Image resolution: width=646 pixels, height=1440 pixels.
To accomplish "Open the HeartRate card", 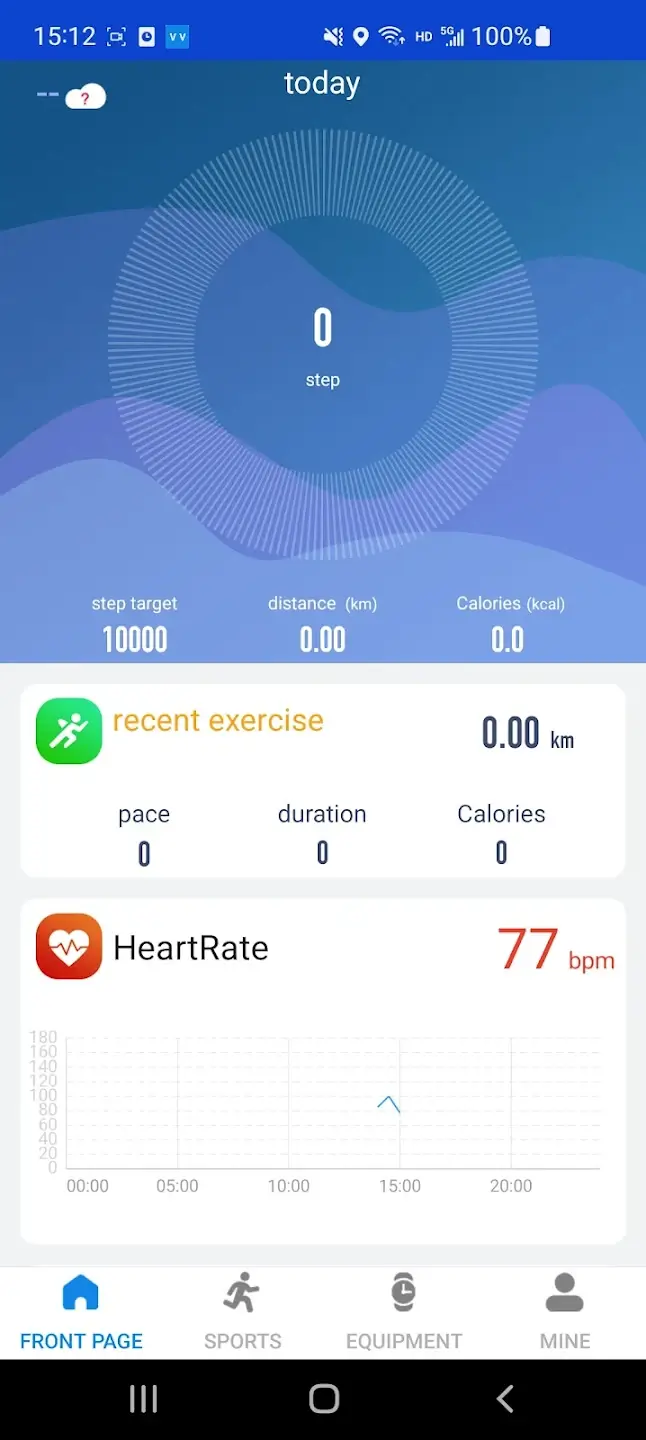I will coord(322,1070).
